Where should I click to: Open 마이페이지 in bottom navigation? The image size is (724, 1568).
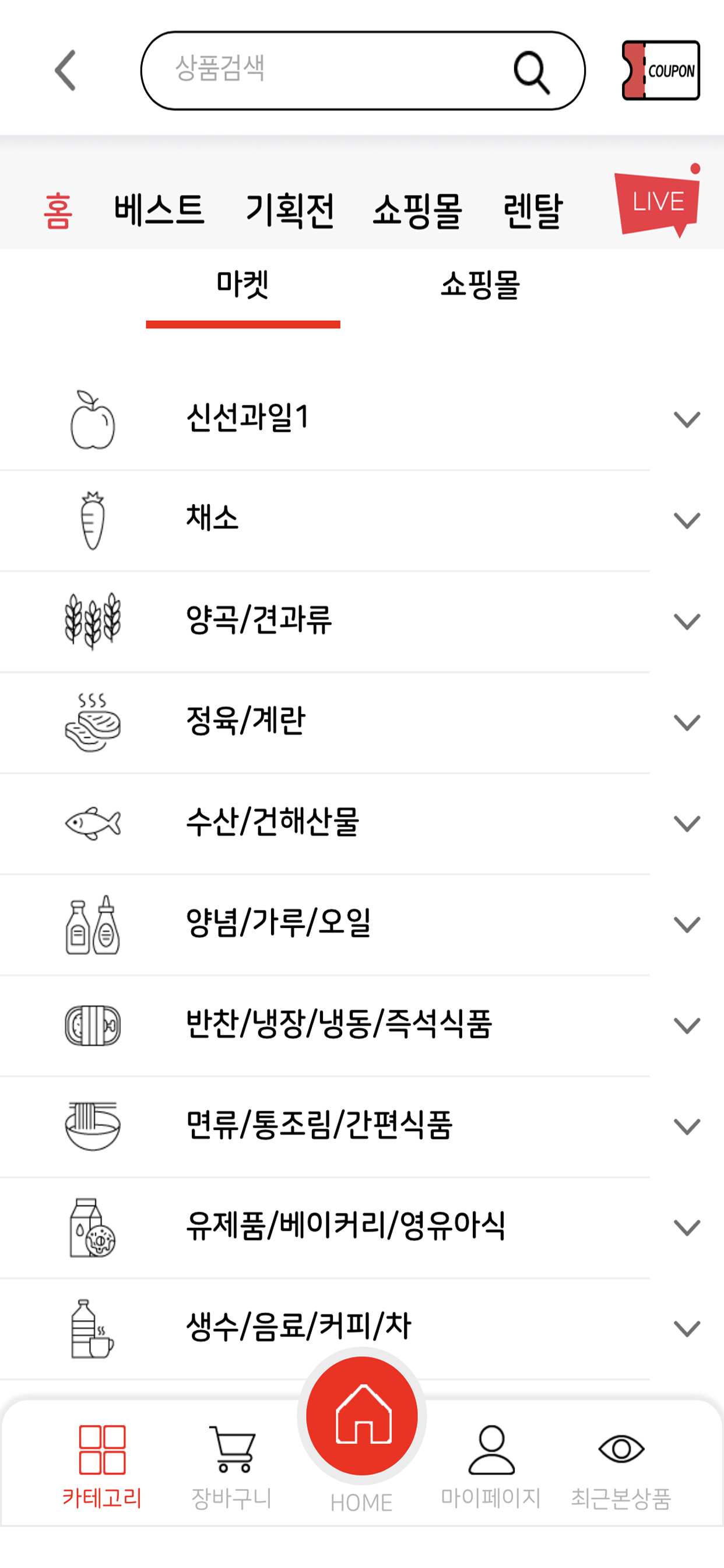click(491, 1467)
